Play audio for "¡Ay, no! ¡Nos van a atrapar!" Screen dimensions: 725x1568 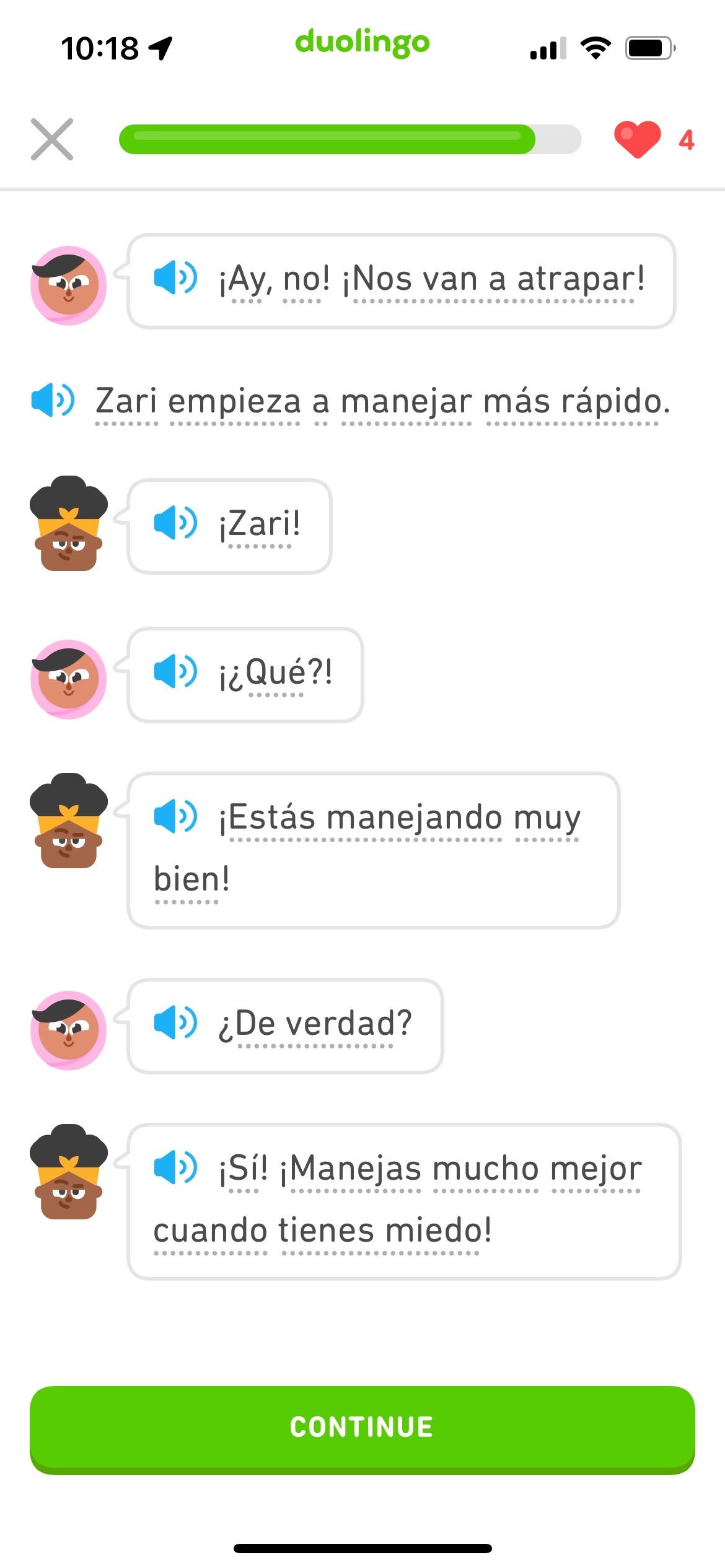(175, 277)
